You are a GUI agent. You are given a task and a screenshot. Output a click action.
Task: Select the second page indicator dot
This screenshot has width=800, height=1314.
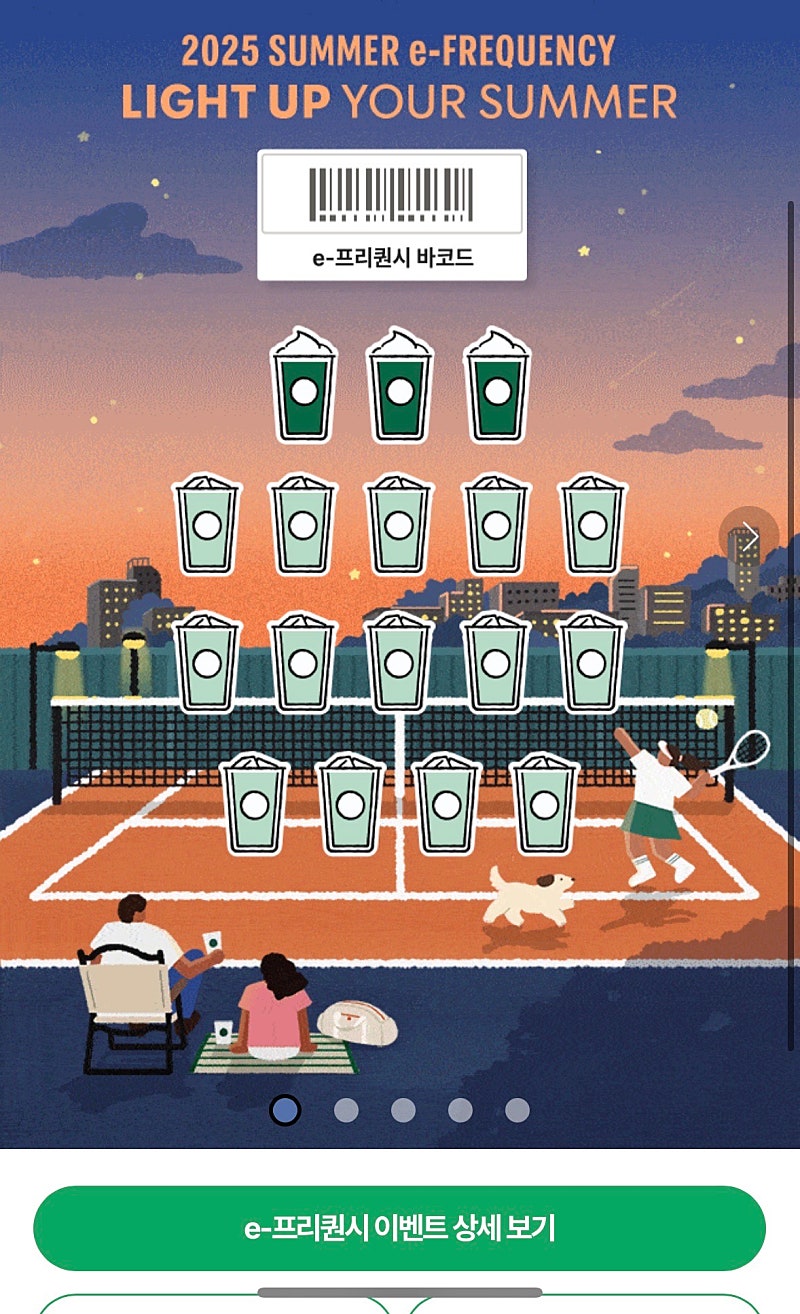[346, 1110]
